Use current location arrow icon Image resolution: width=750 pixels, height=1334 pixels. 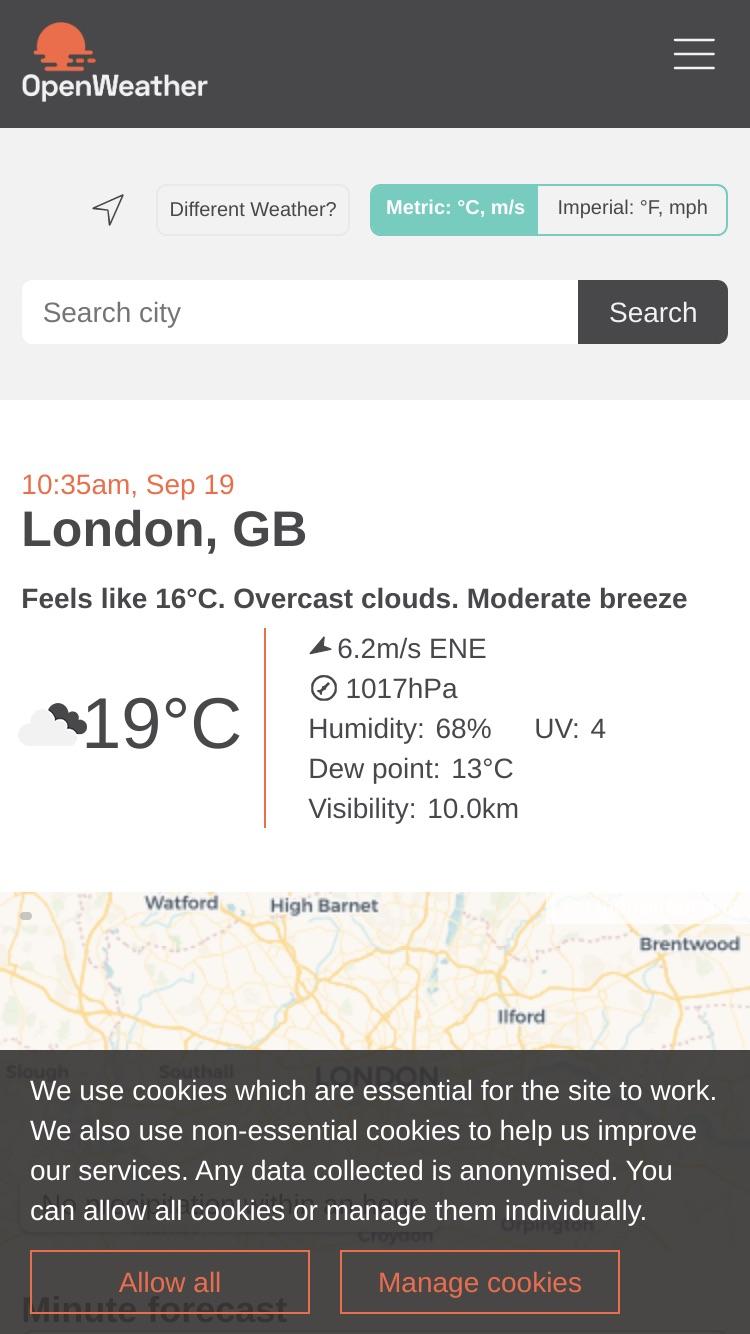pyautogui.click(x=108, y=209)
